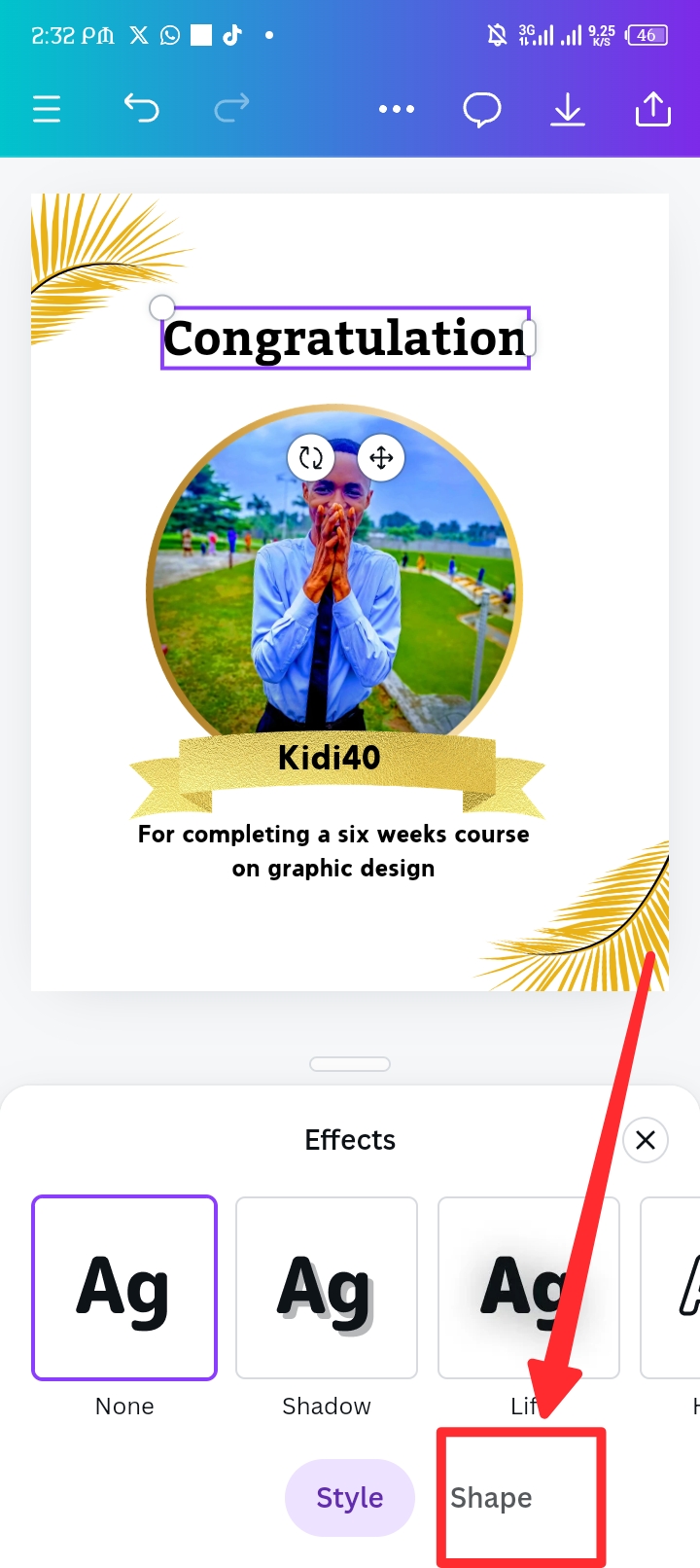Apply the Shadow text effect
This screenshot has width=700, height=1568.
[327, 1288]
